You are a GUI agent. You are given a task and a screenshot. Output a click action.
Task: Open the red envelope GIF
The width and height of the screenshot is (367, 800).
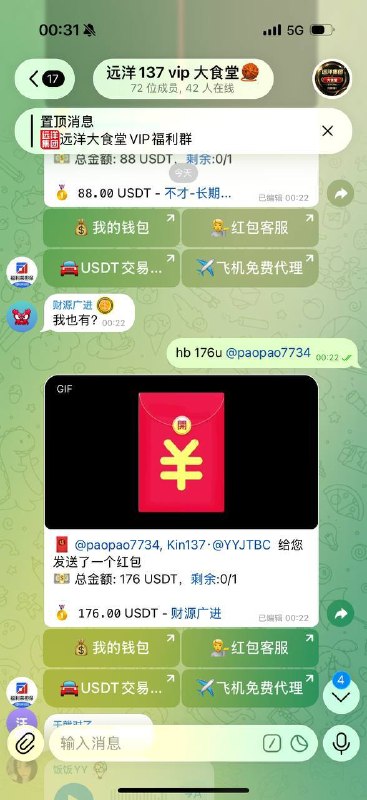[181, 452]
